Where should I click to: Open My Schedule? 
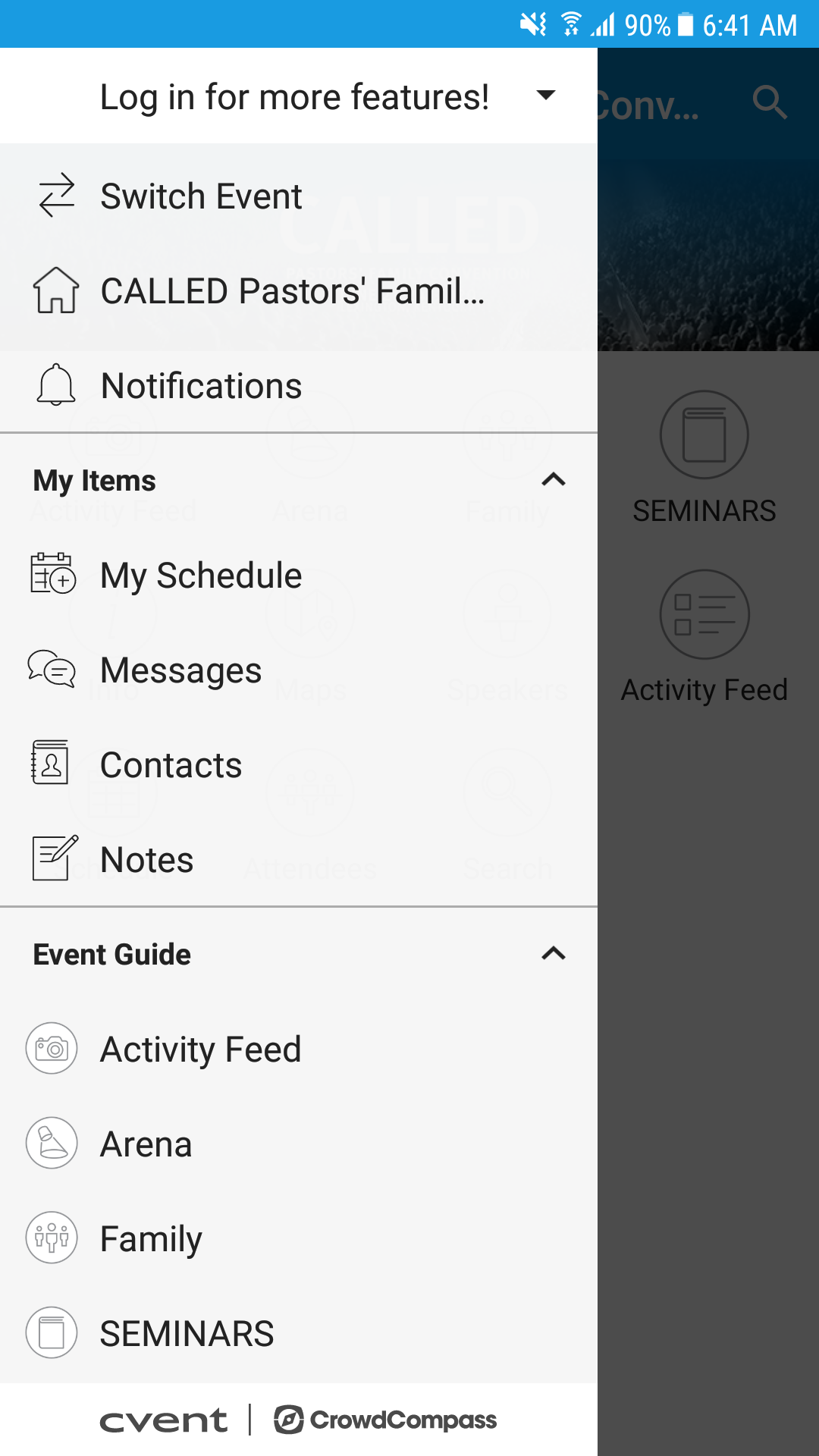point(299,576)
